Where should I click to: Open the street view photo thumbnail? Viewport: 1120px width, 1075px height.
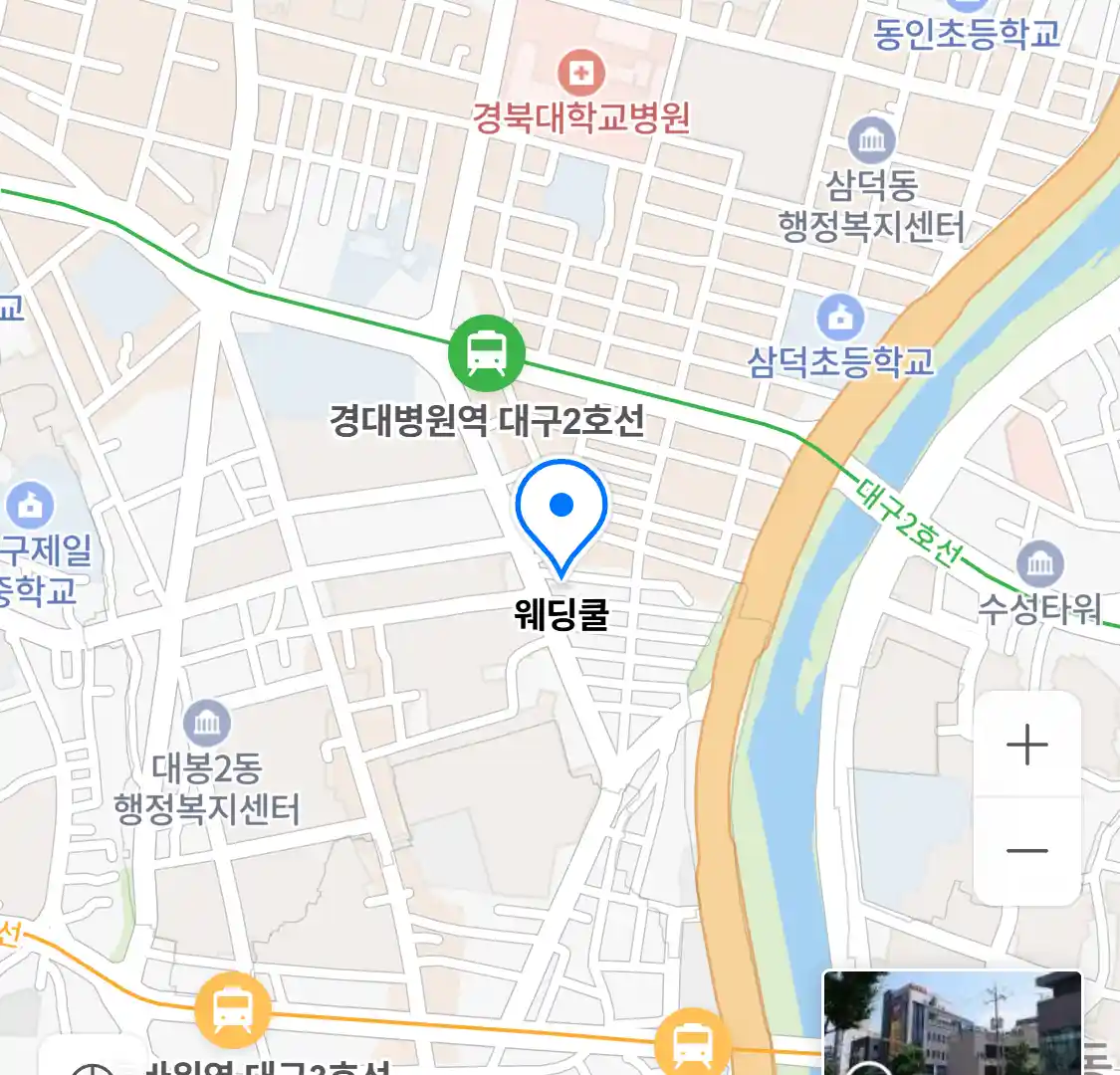[952, 1022]
